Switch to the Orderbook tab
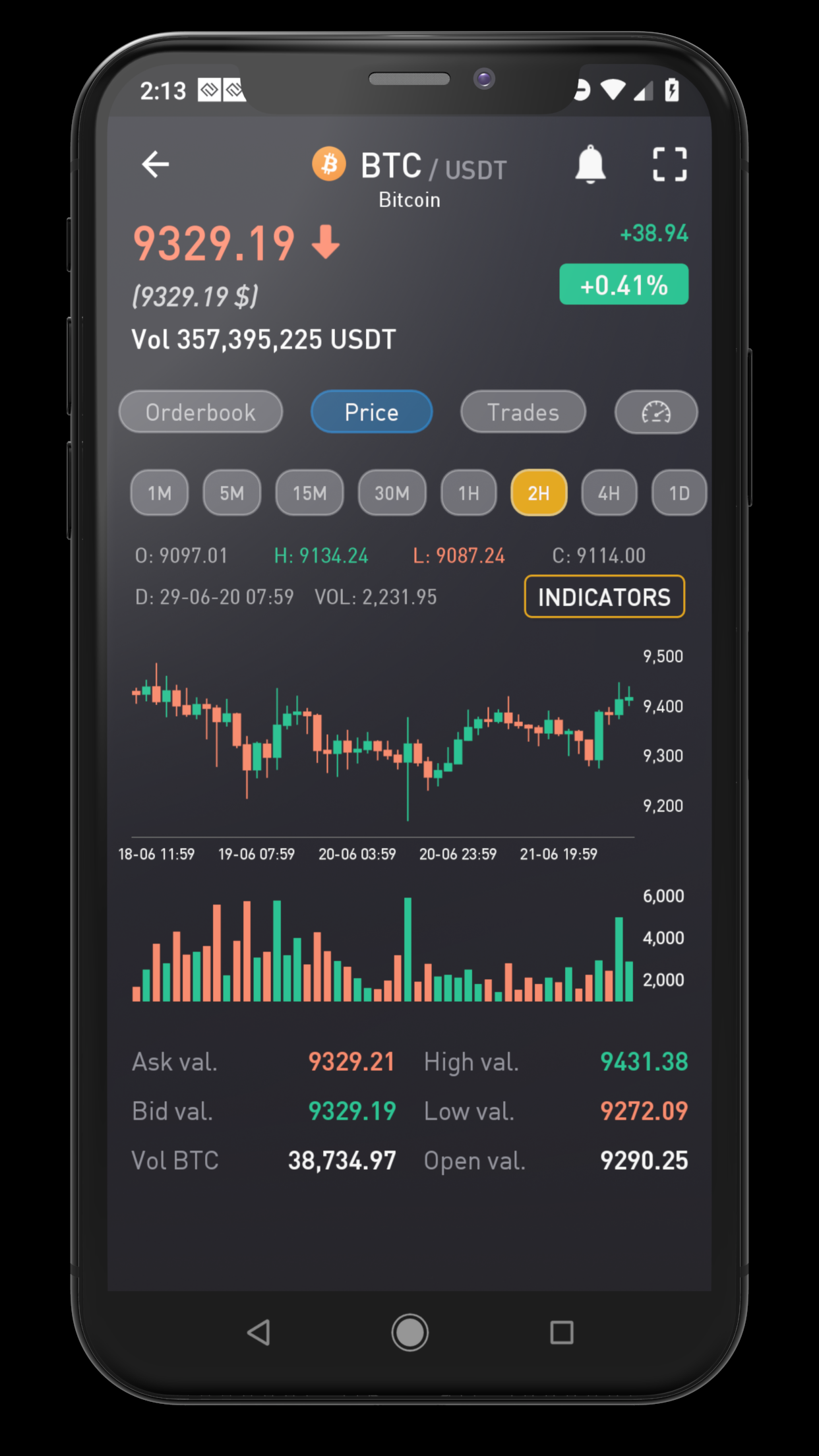The width and height of the screenshot is (819, 1456). click(200, 412)
